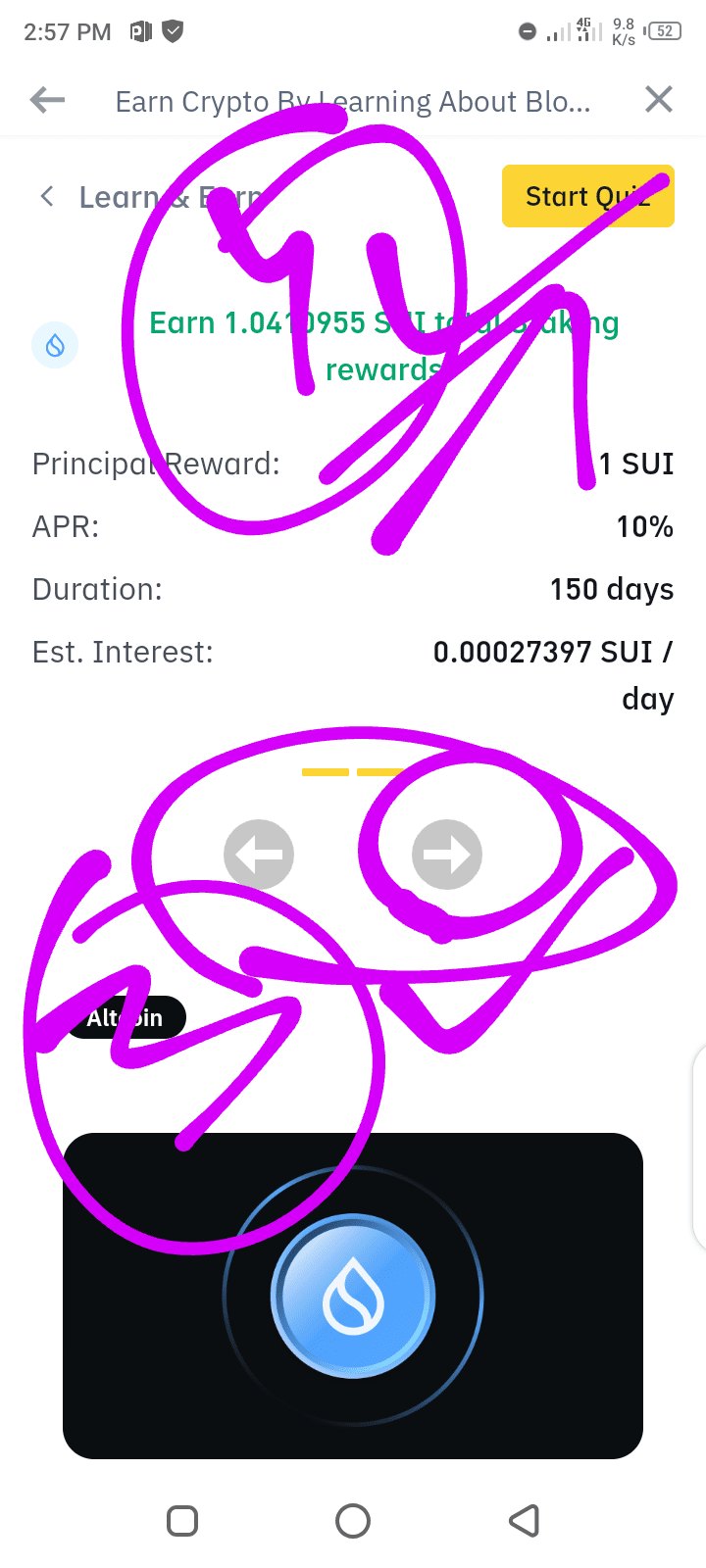Tap the system back button
The height and width of the screenshot is (1568, 706).
click(525, 1521)
